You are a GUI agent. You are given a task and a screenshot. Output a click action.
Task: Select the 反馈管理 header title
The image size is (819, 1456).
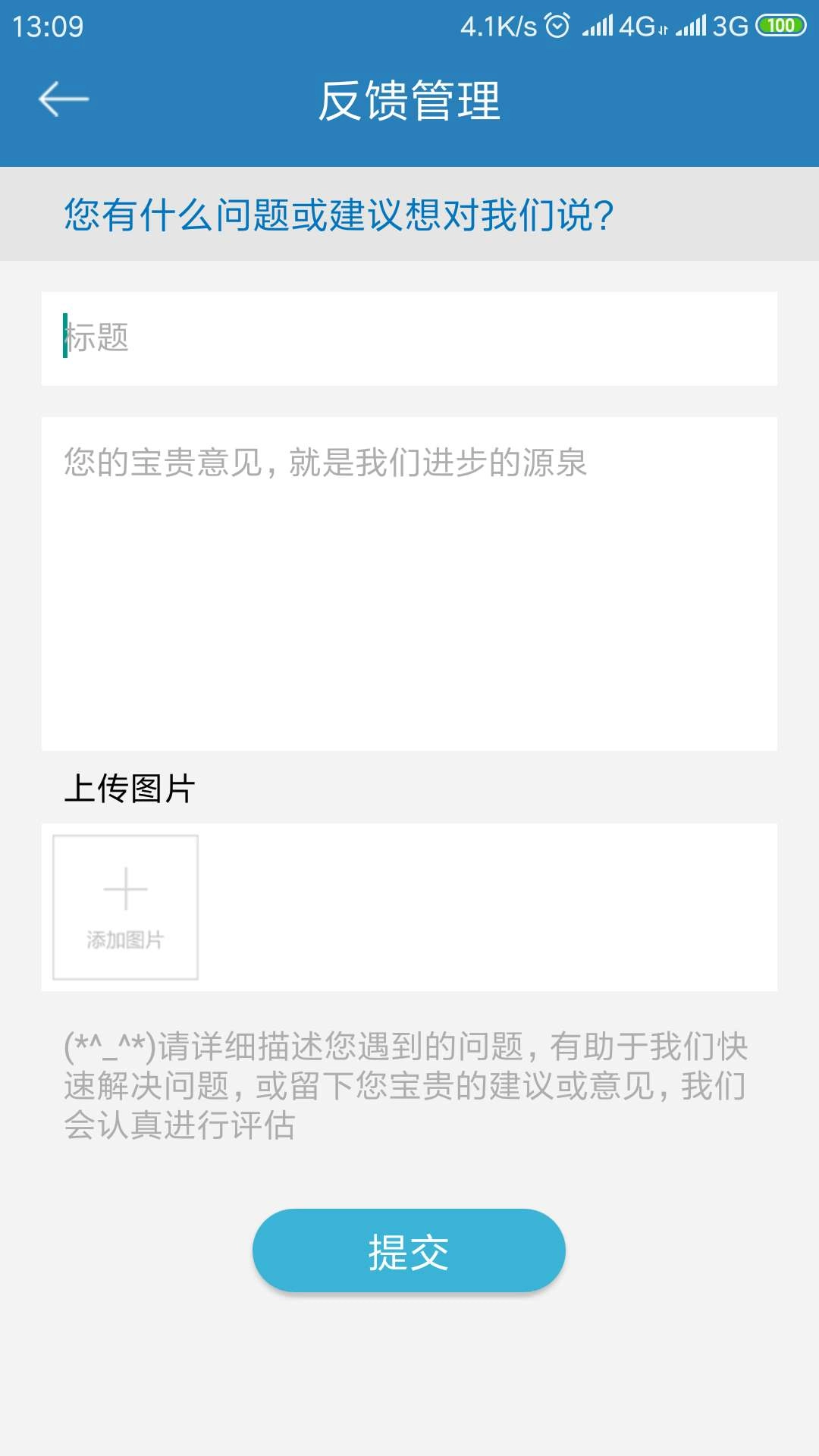click(x=409, y=101)
